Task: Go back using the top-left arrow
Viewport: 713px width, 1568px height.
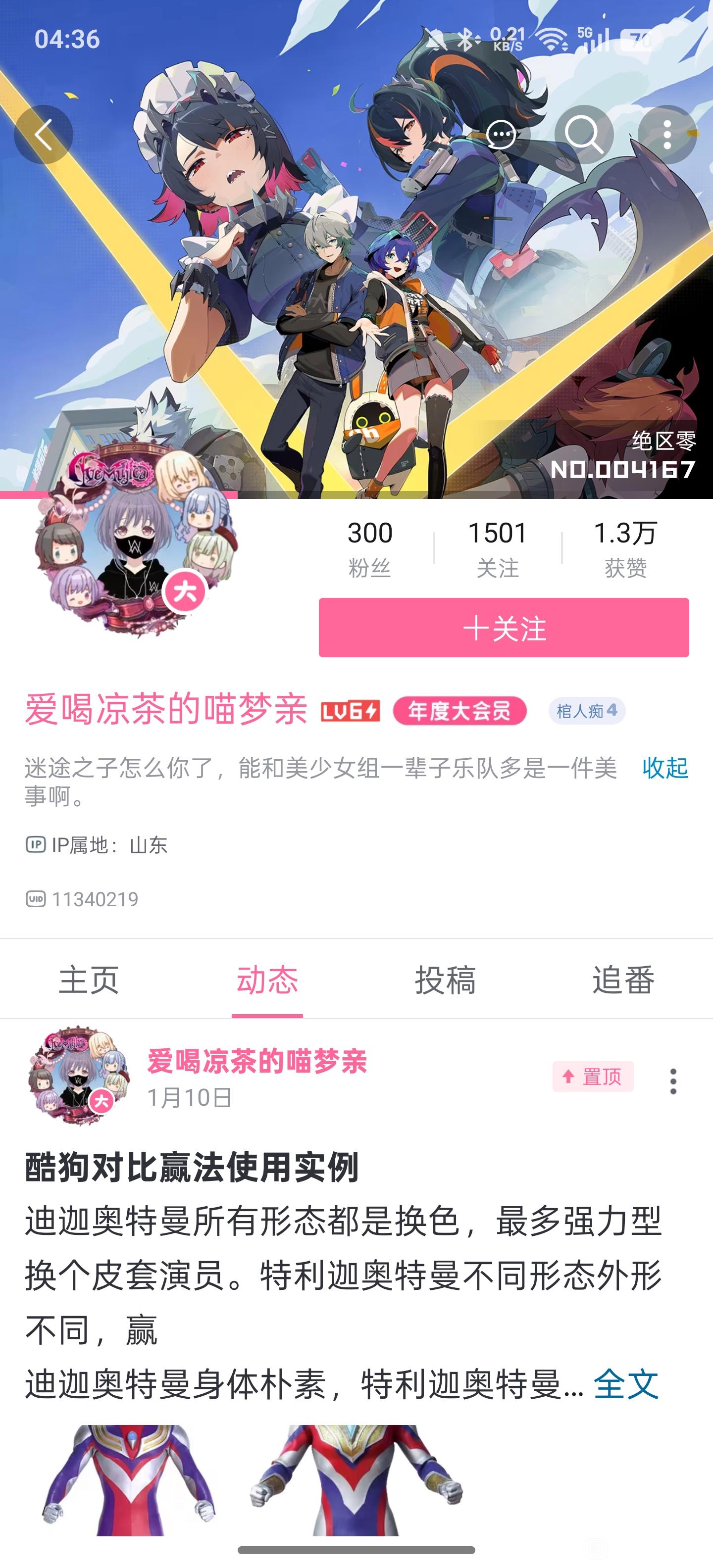Action: pos(43,135)
